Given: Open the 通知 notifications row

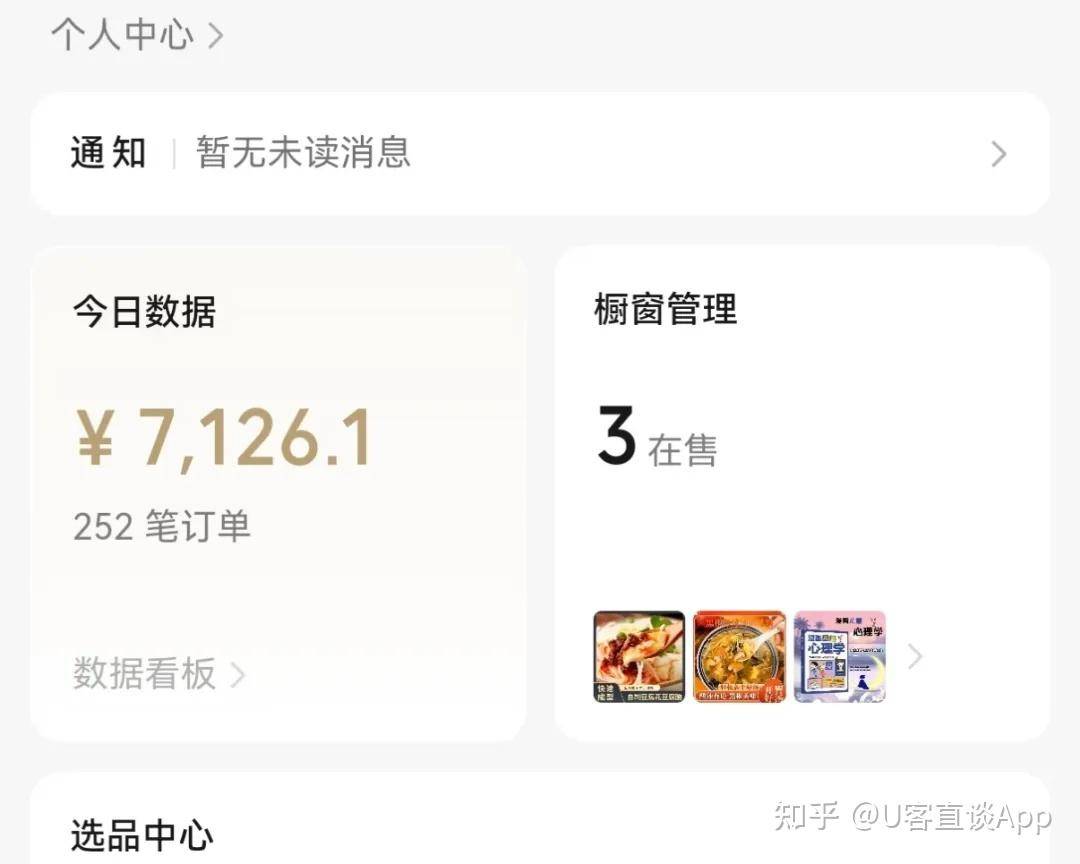Looking at the screenshot, I should point(540,153).
